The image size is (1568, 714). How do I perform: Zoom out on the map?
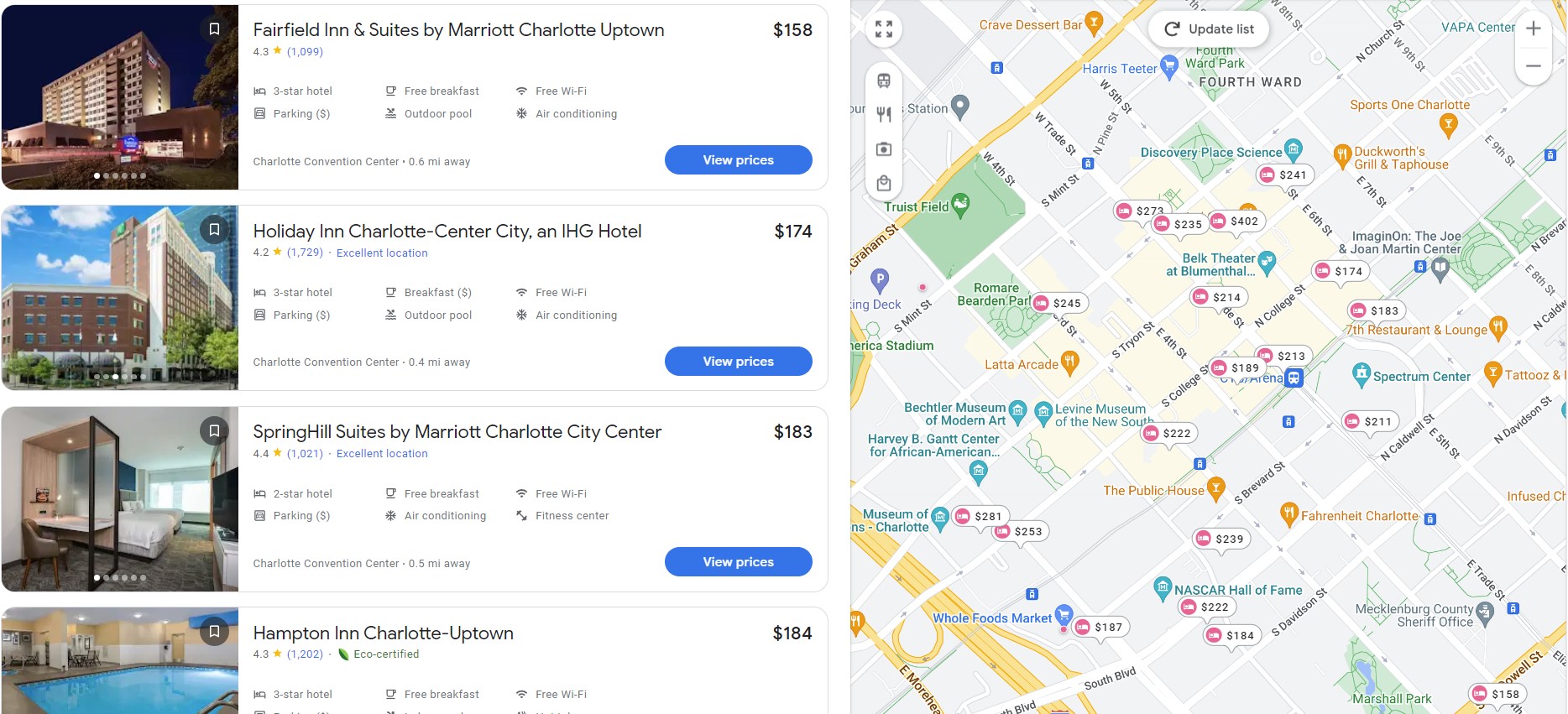point(1533,65)
